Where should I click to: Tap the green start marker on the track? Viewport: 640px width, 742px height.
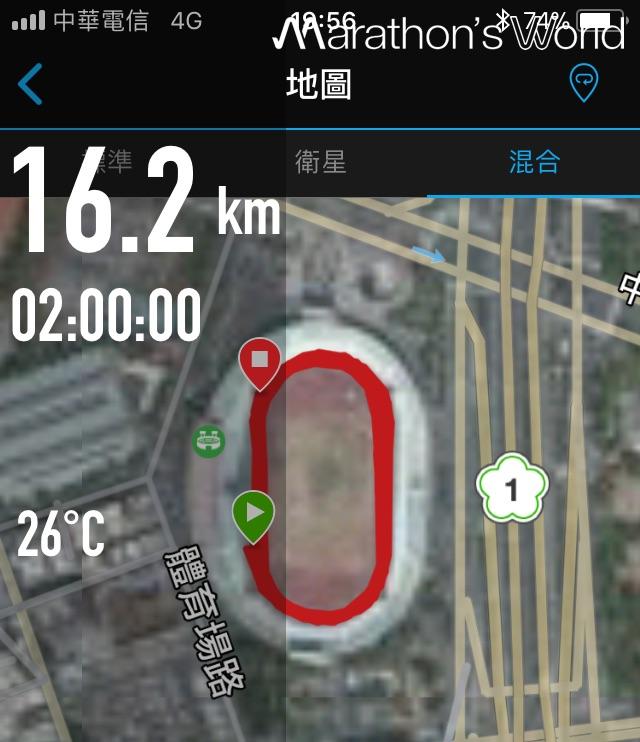253,514
